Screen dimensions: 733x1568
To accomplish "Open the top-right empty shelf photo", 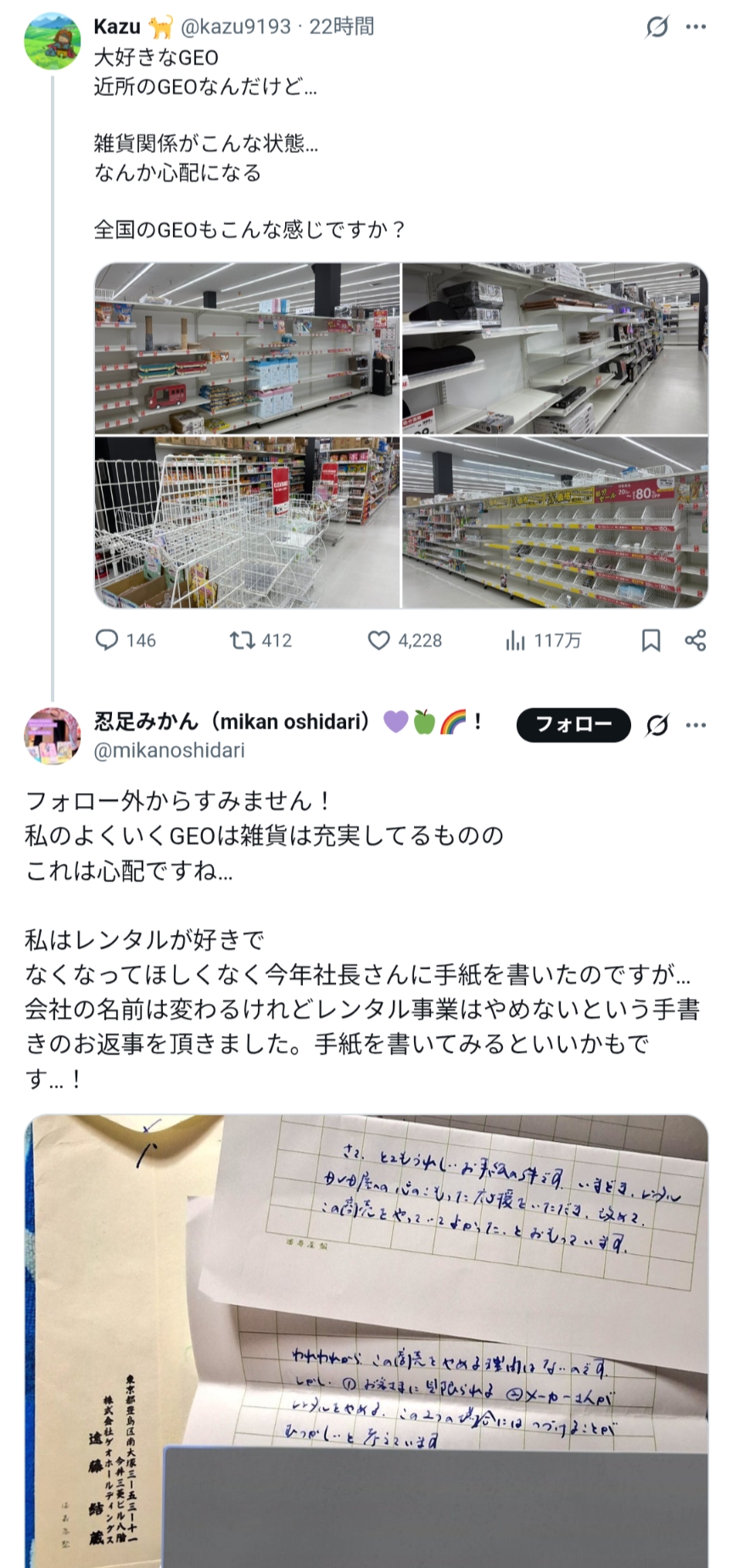I will 555,349.
